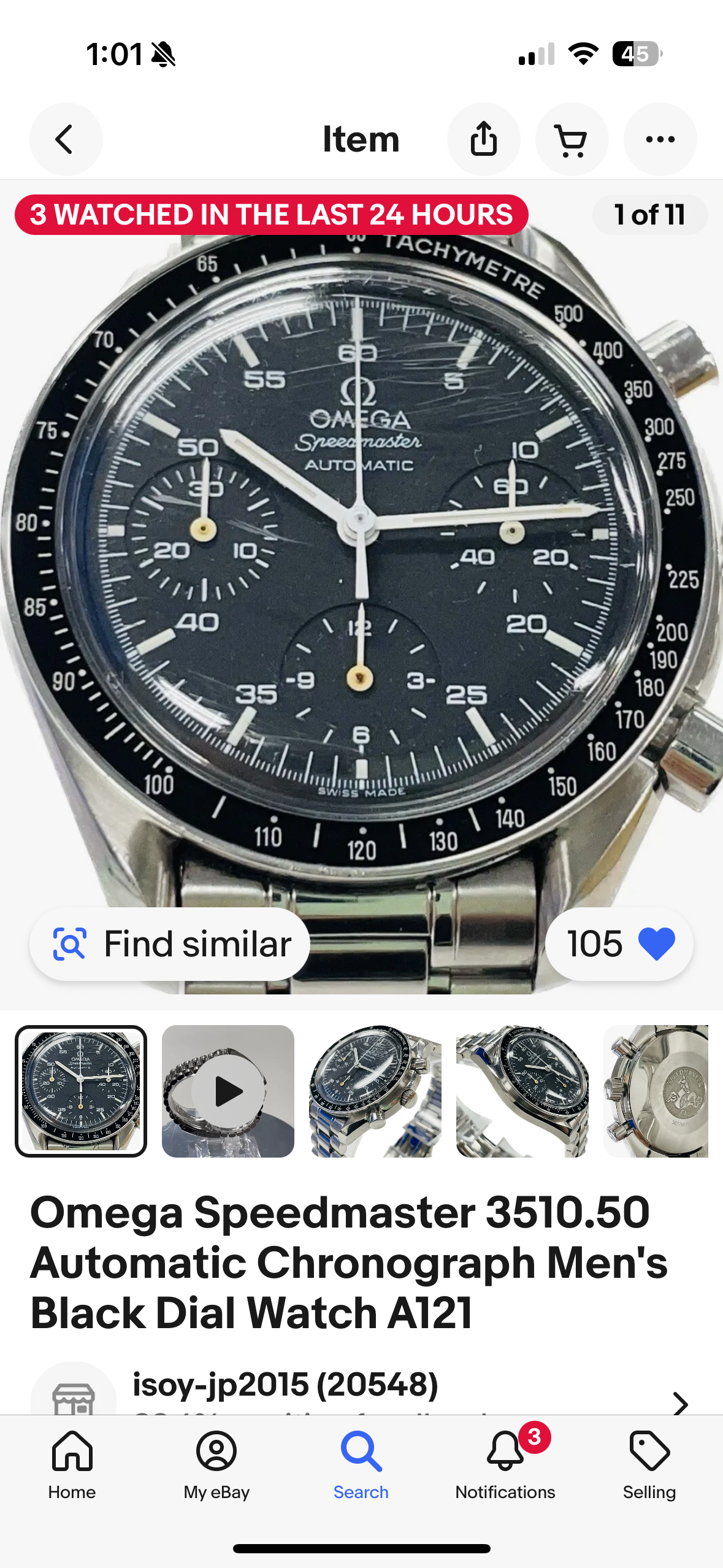
Task: Tap Find similar items
Action: 170,943
